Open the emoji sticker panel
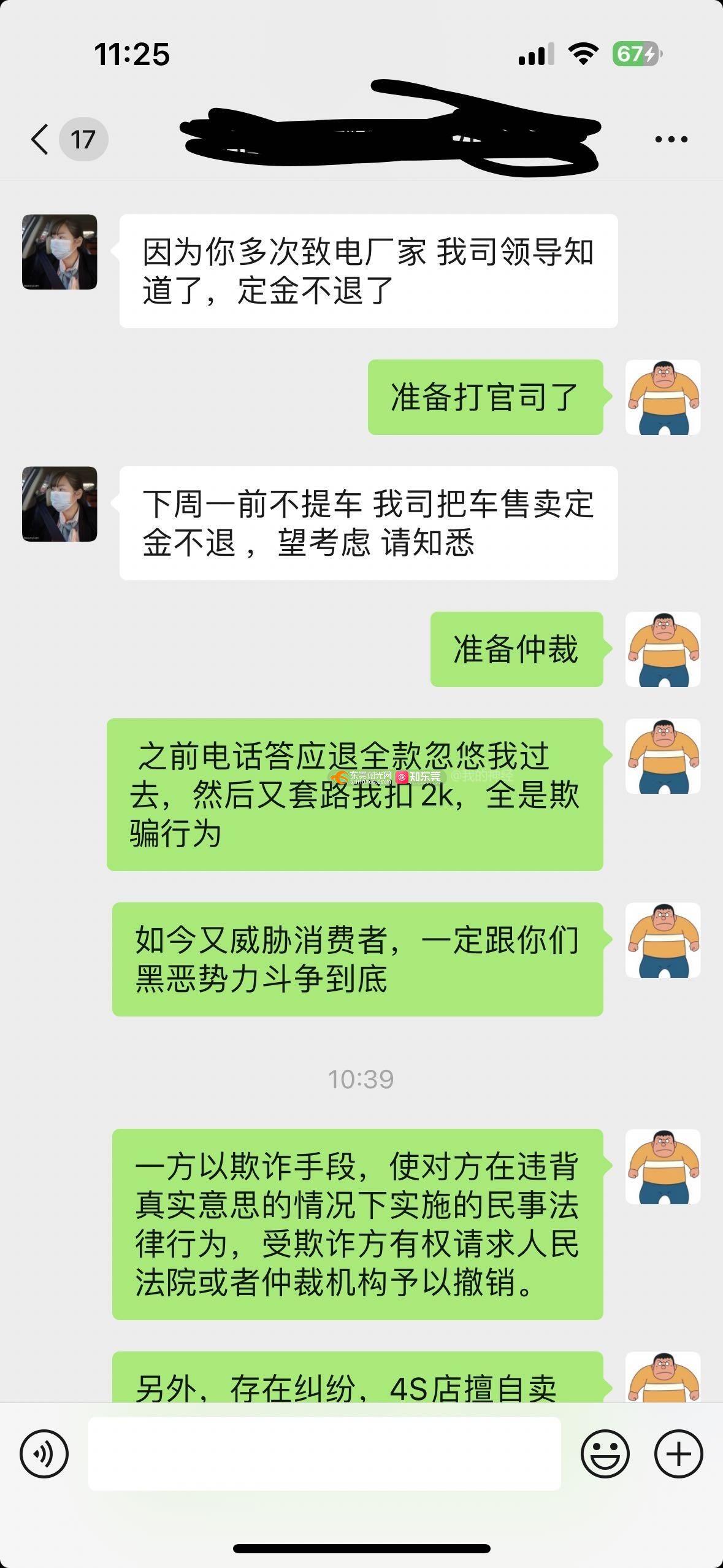Image resolution: width=723 pixels, height=1568 pixels. [605, 1454]
